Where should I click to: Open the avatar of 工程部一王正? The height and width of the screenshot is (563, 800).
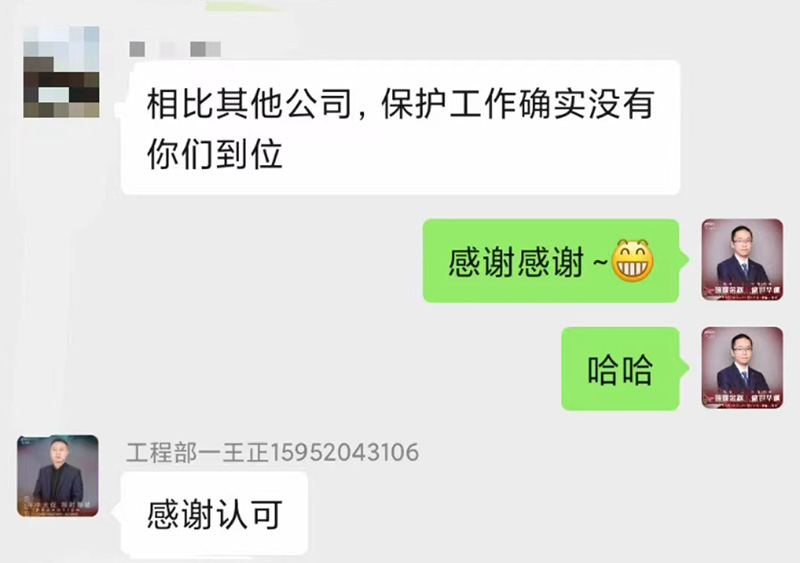pyautogui.click(x=58, y=475)
